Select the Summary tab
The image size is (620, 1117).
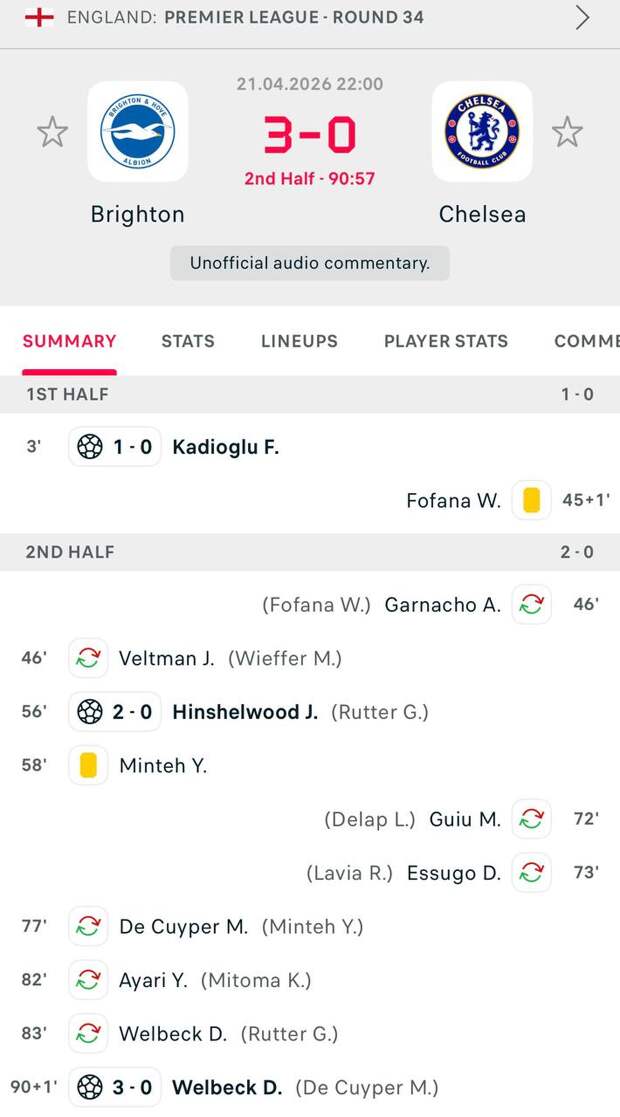tap(69, 341)
